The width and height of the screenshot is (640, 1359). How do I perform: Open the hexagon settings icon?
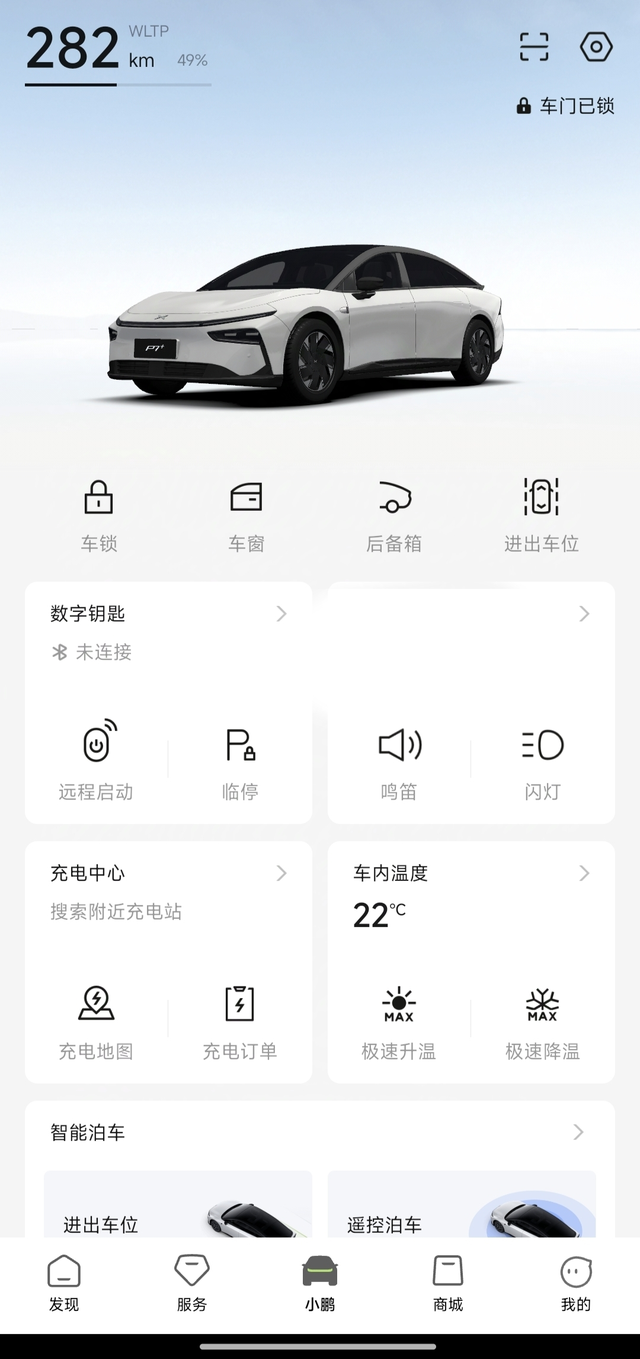tap(596, 47)
